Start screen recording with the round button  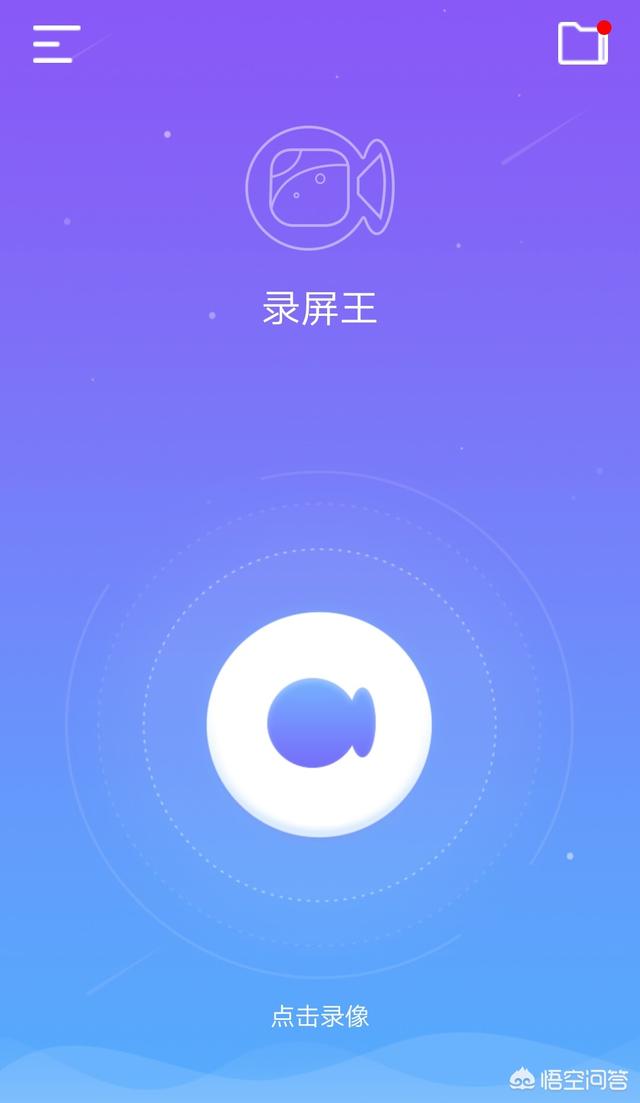(x=319, y=724)
